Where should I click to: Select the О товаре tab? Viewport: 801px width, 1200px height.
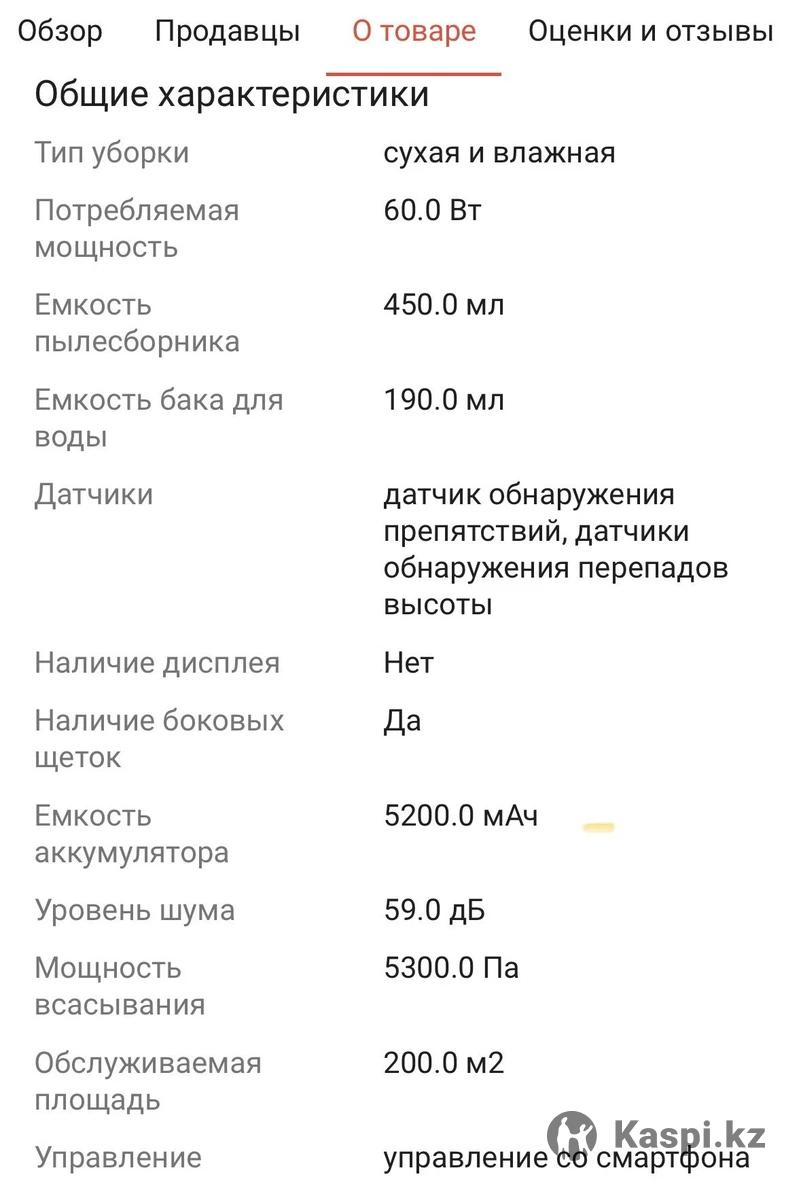click(413, 32)
